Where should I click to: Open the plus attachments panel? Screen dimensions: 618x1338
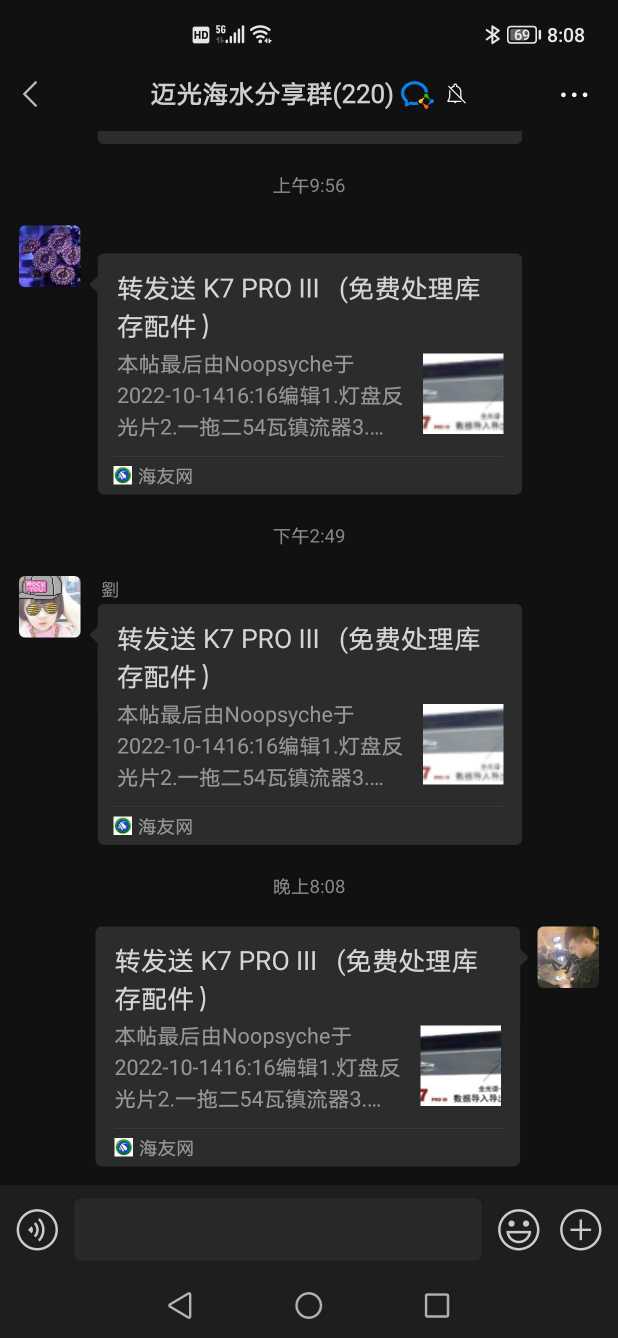[581, 1229]
